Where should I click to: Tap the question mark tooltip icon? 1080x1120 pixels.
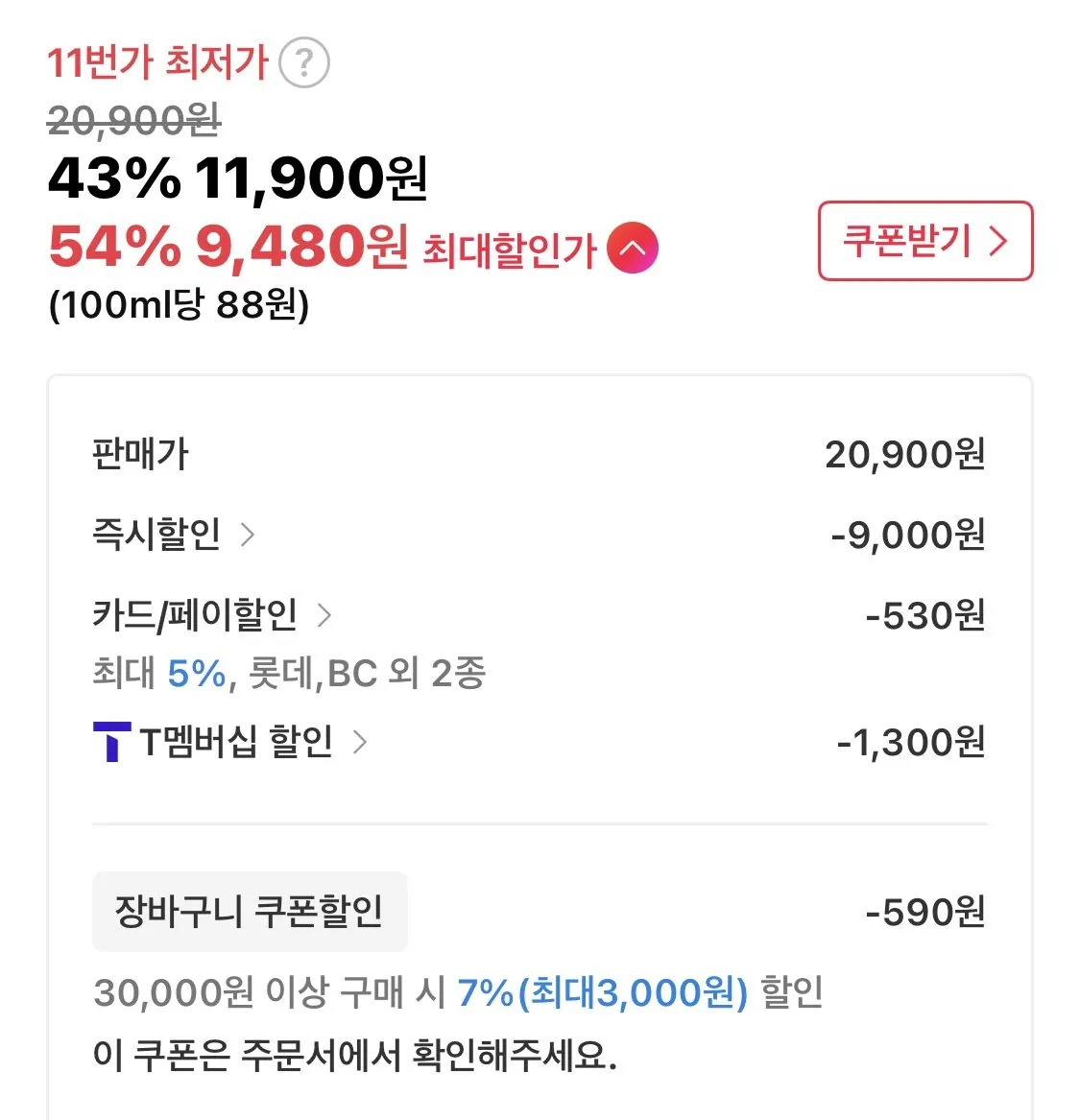point(303,63)
